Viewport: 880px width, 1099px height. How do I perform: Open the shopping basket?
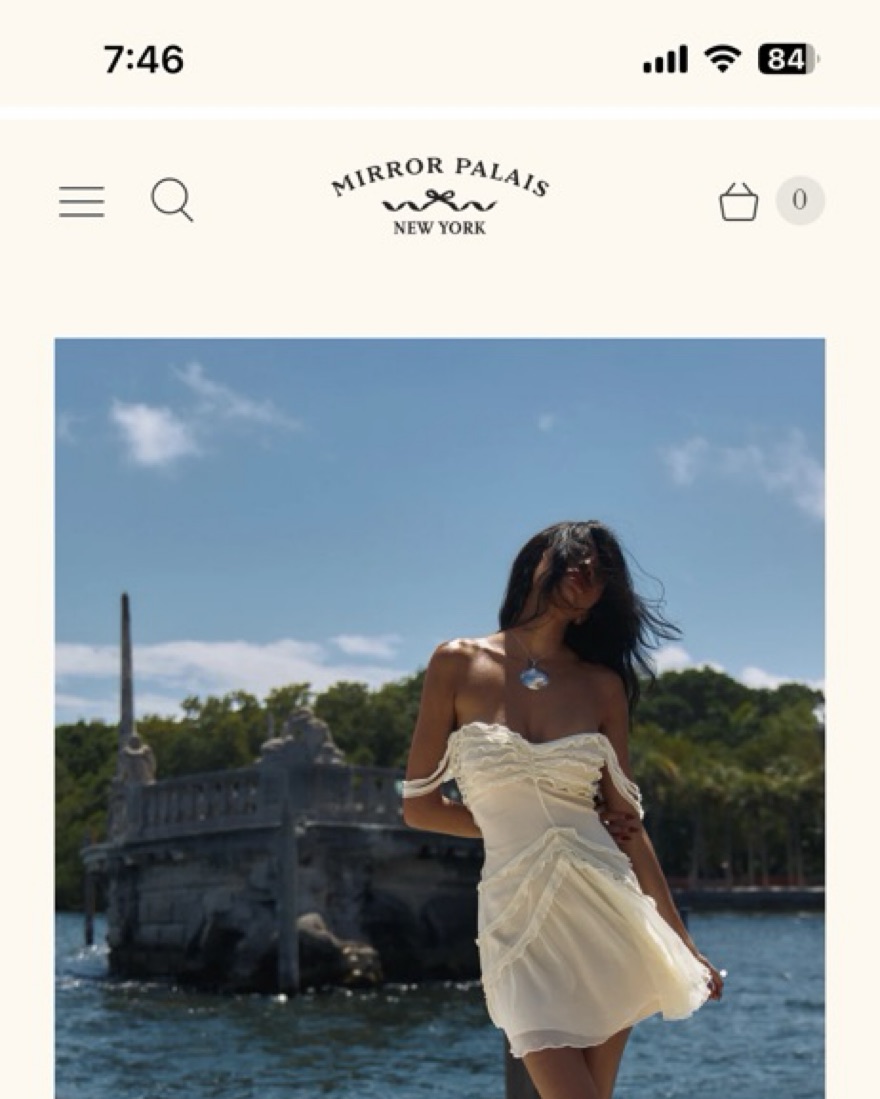(739, 202)
